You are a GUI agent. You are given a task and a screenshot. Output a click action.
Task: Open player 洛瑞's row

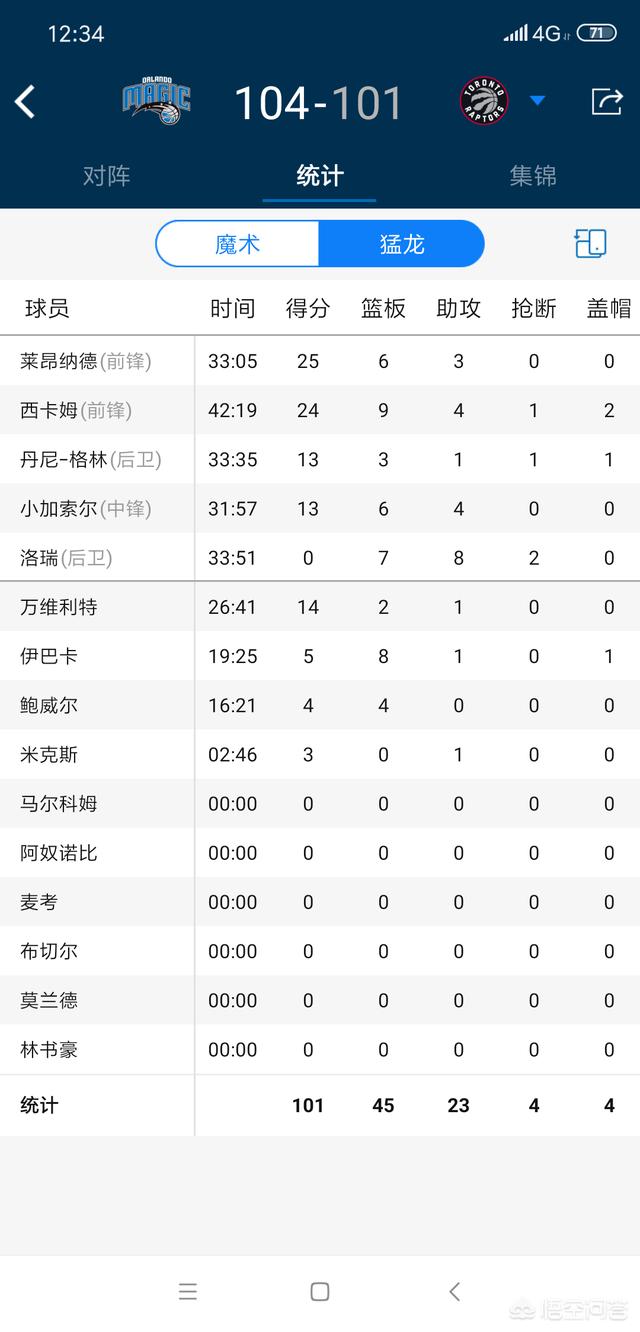(x=320, y=558)
